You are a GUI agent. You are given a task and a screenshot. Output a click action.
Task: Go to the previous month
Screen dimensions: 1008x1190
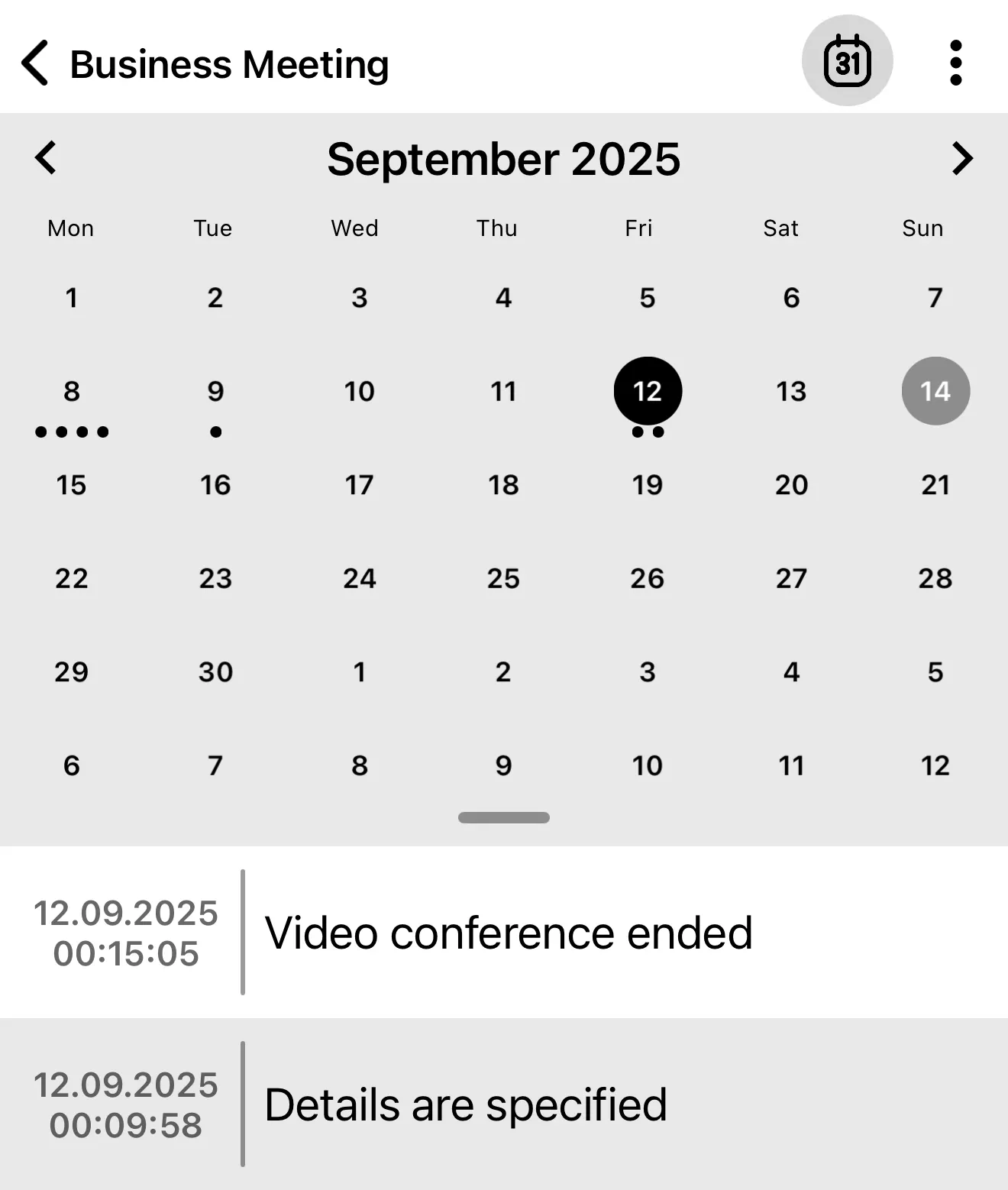click(x=47, y=158)
